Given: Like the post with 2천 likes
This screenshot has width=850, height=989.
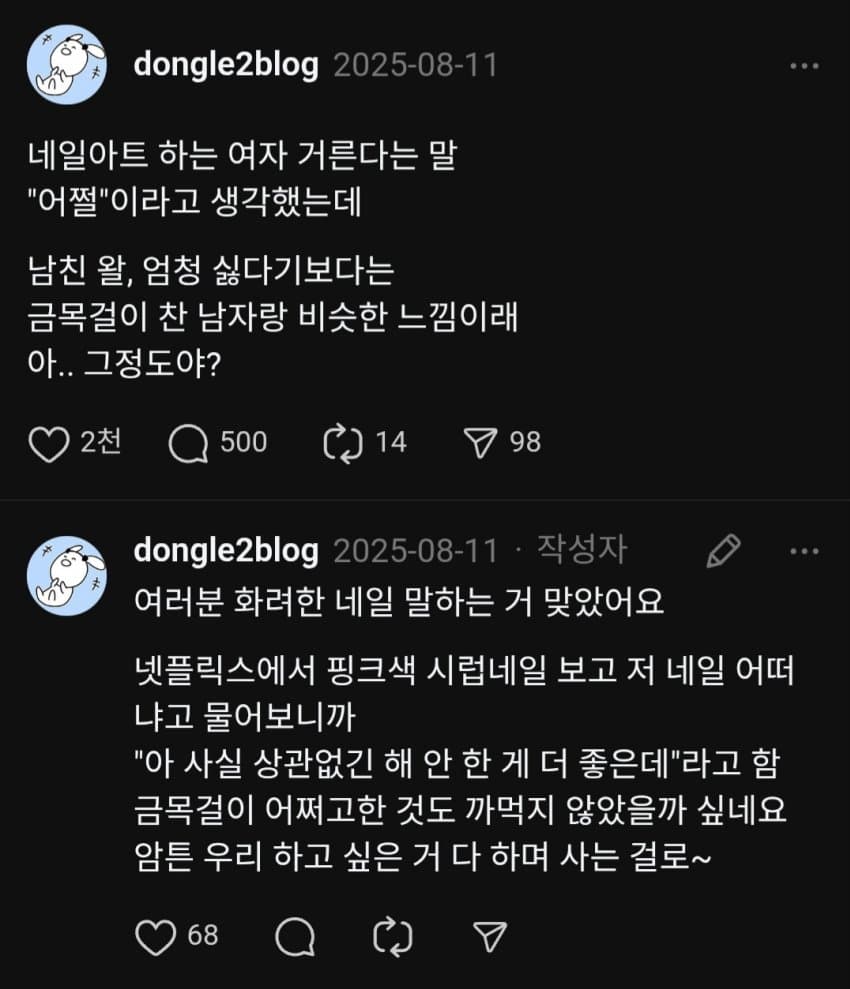Looking at the screenshot, I should 49,443.
